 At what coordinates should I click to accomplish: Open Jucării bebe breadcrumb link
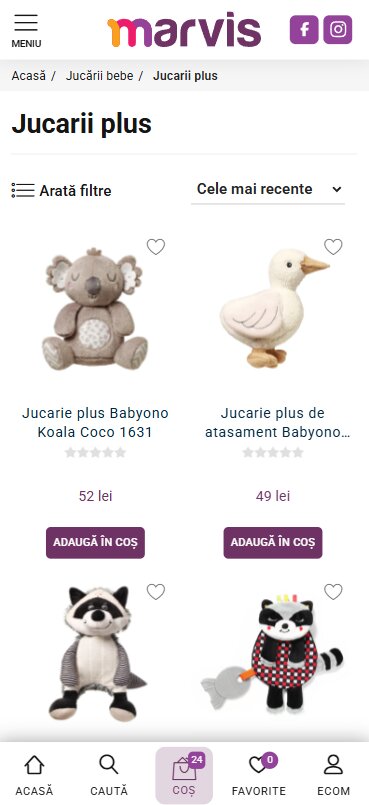[x=100, y=76]
